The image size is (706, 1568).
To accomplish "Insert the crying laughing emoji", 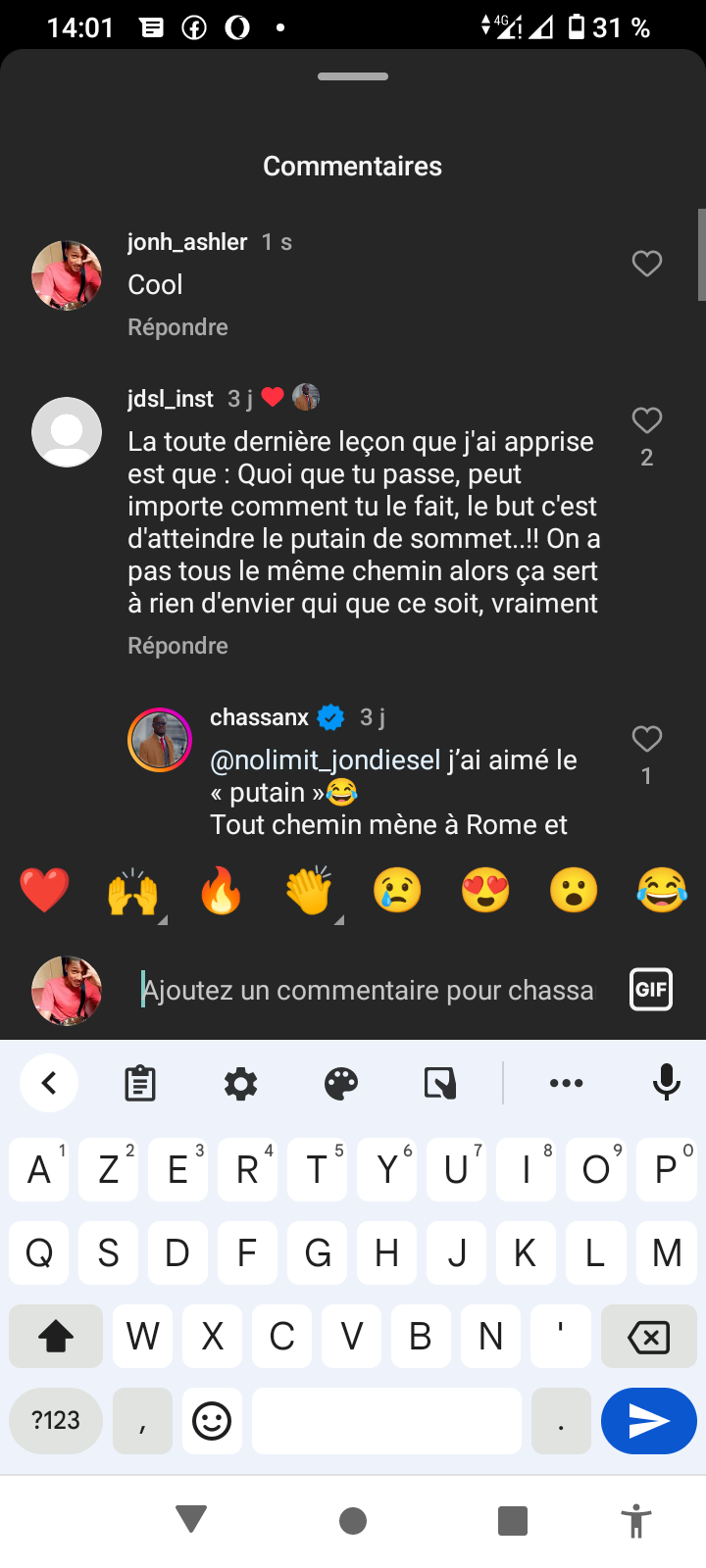I will pos(662,891).
